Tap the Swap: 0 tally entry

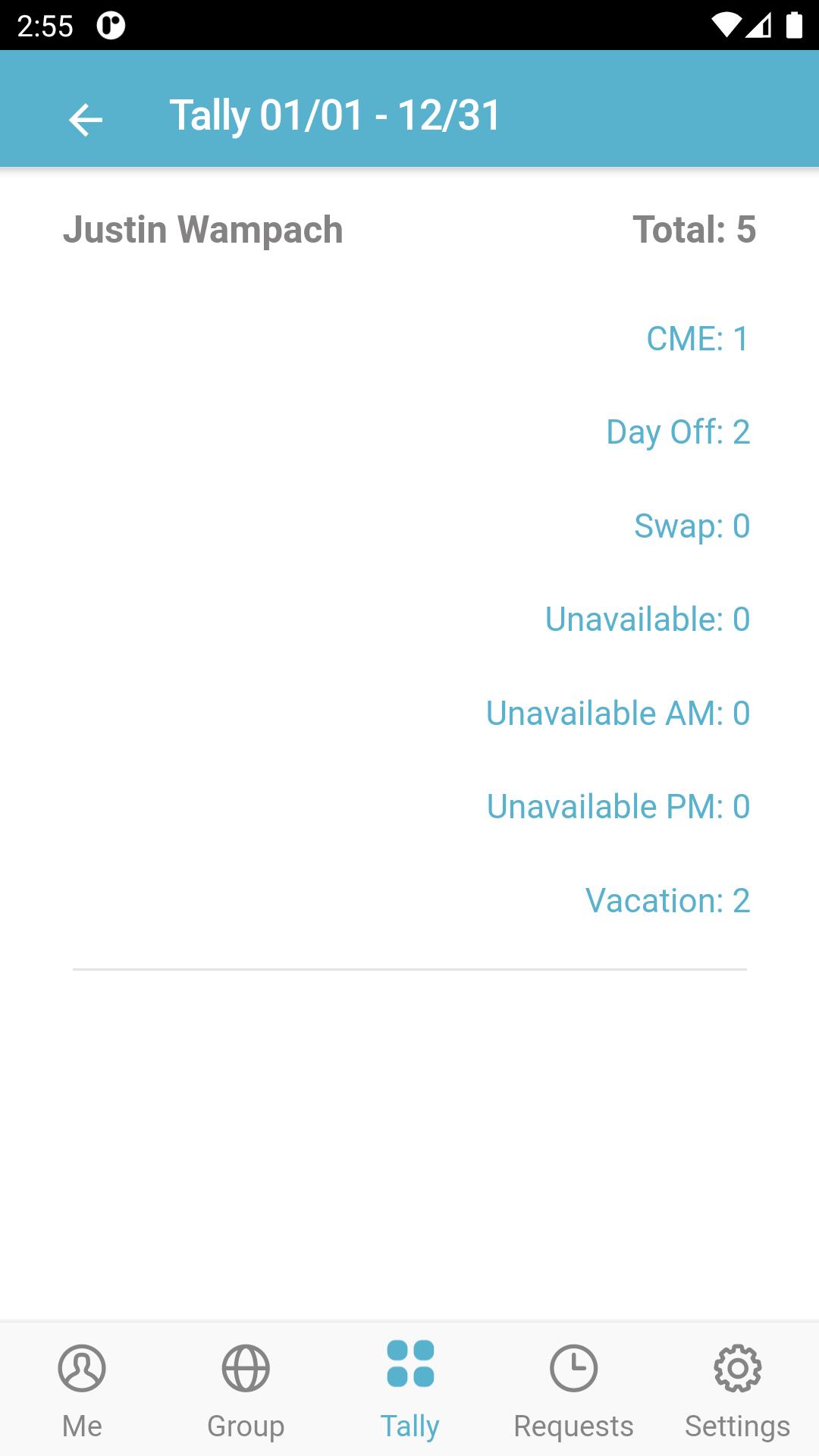(x=692, y=526)
